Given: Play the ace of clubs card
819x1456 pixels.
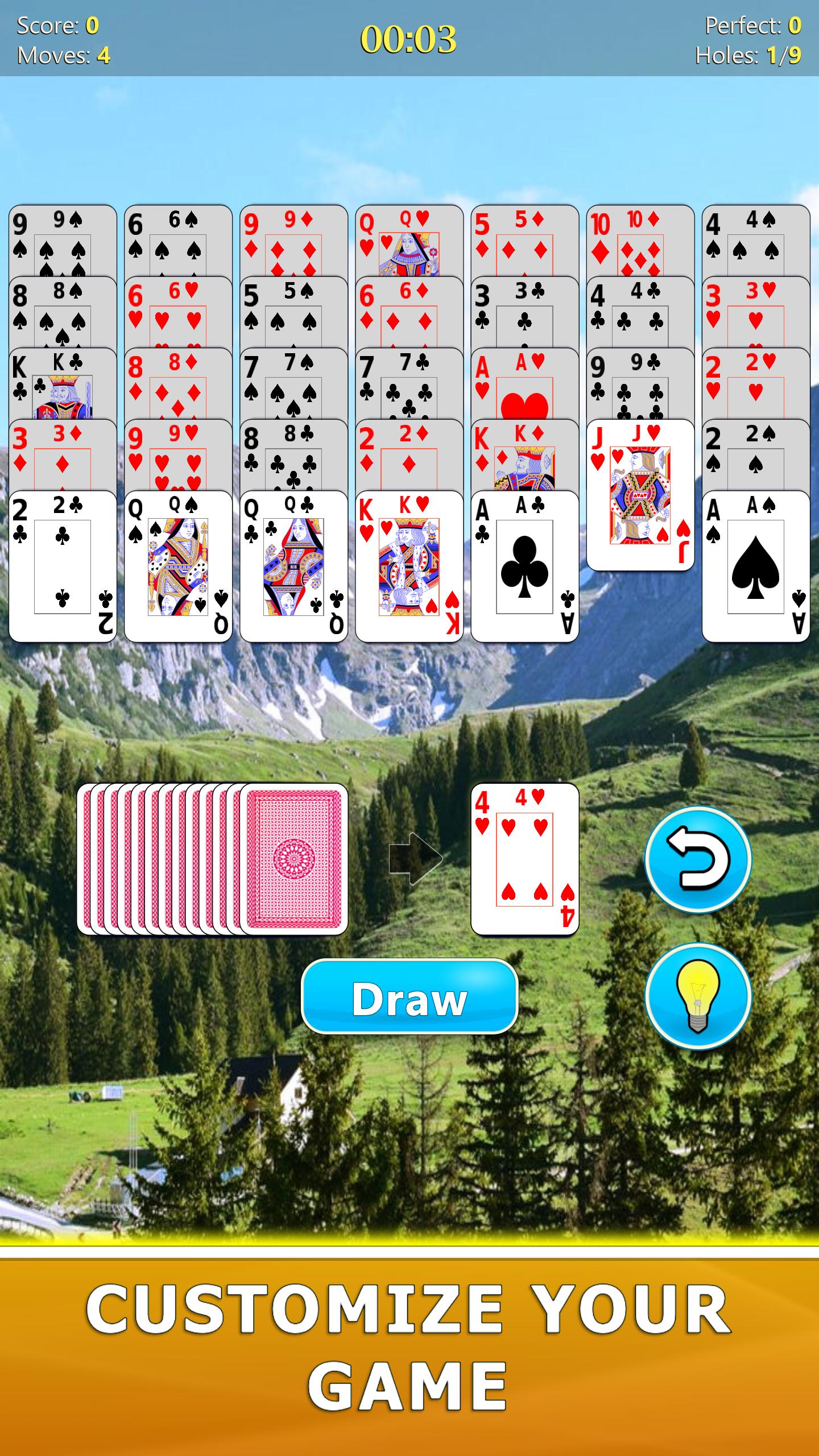Looking at the screenshot, I should (x=524, y=566).
